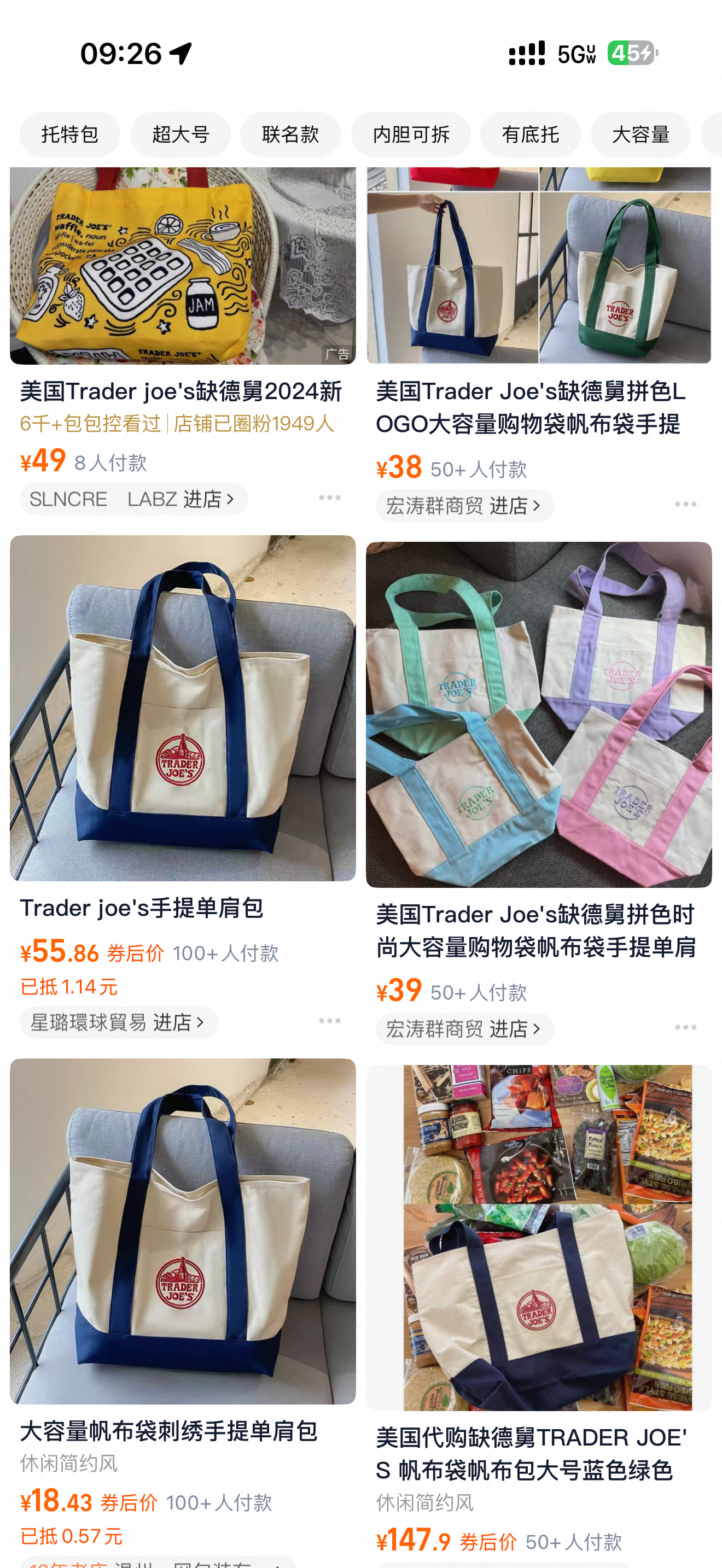Viewport: 722px width, 1568px height.
Task: Enter 宏涛群商贸 store under the ¥39 tote
Action: tap(464, 1029)
